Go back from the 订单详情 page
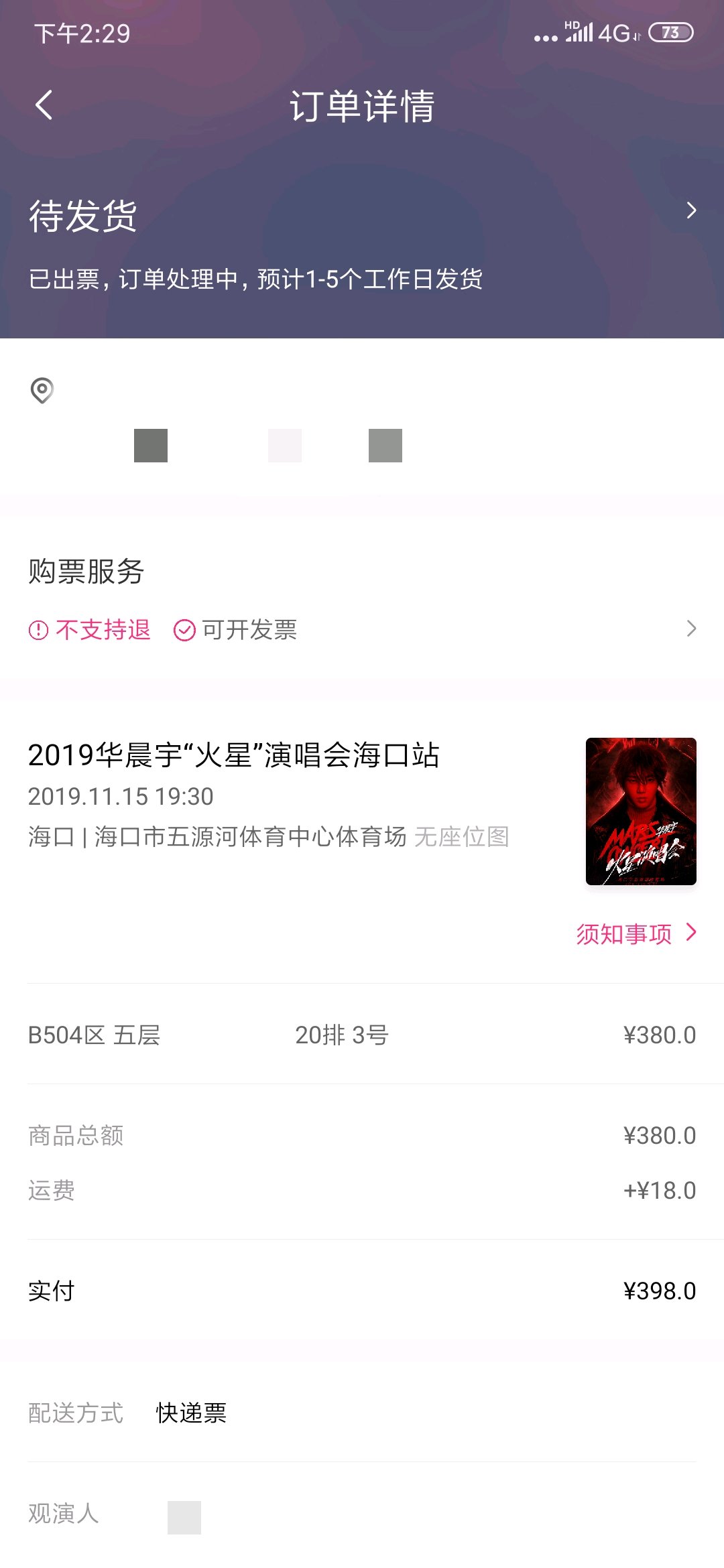The height and width of the screenshot is (1568, 724). (x=44, y=105)
